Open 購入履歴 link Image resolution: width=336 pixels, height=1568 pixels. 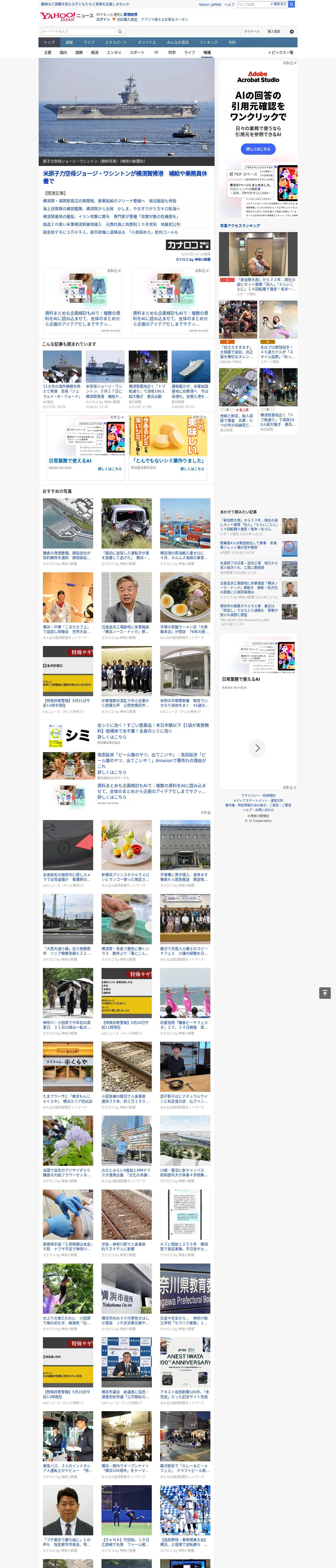point(274,32)
